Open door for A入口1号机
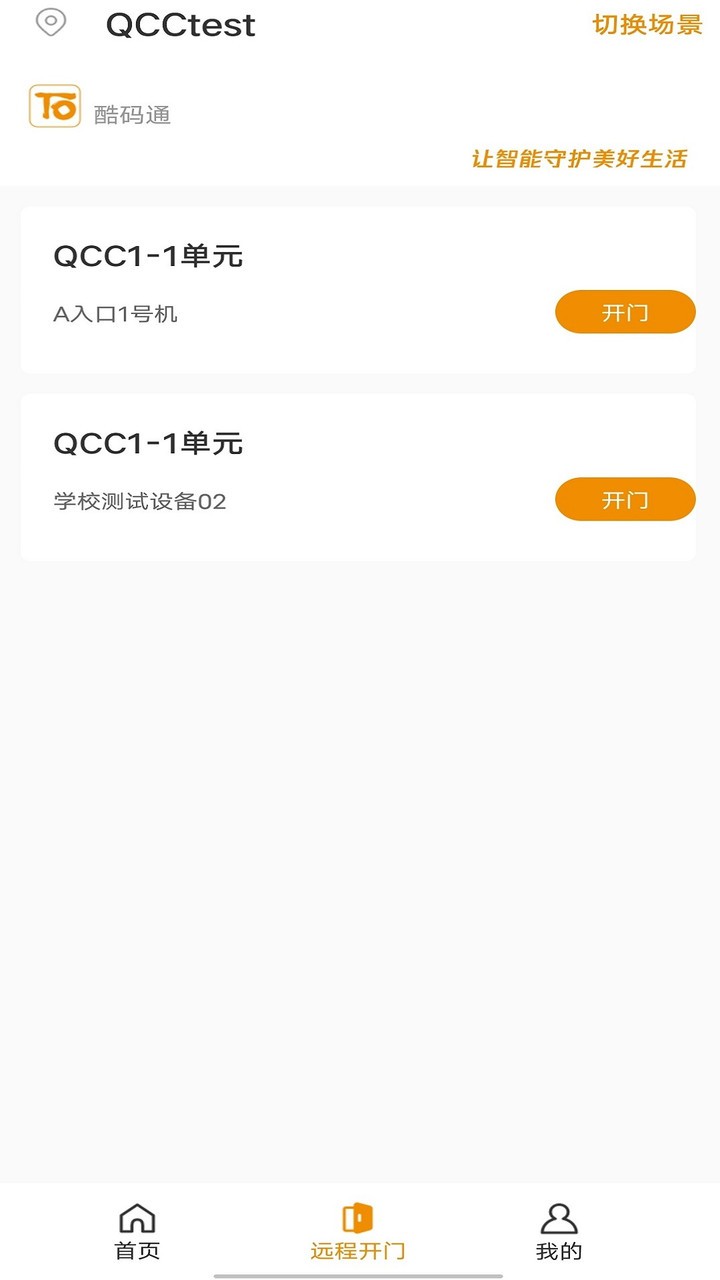Image resolution: width=720 pixels, height=1280 pixels. (x=625, y=312)
